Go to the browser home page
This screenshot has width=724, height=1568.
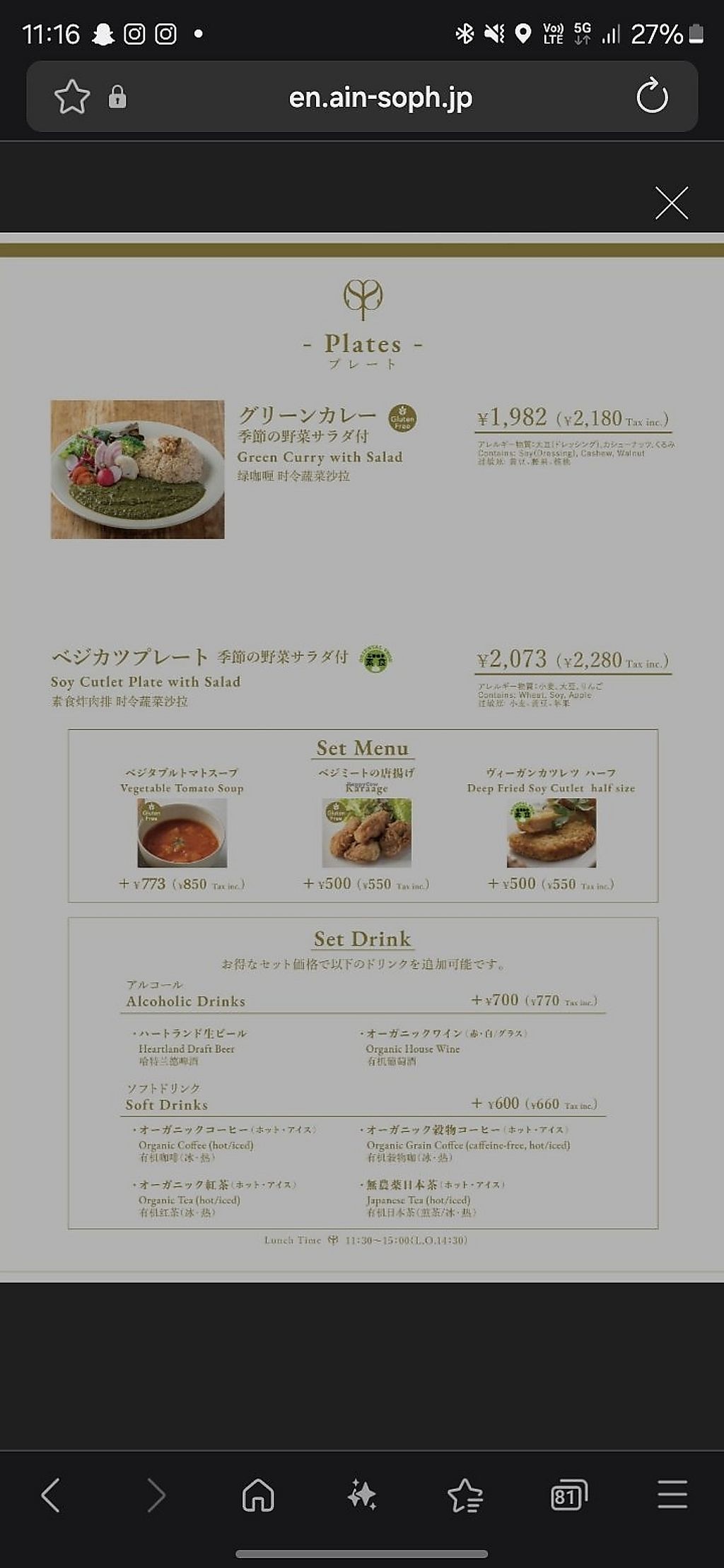click(x=258, y=1495)
